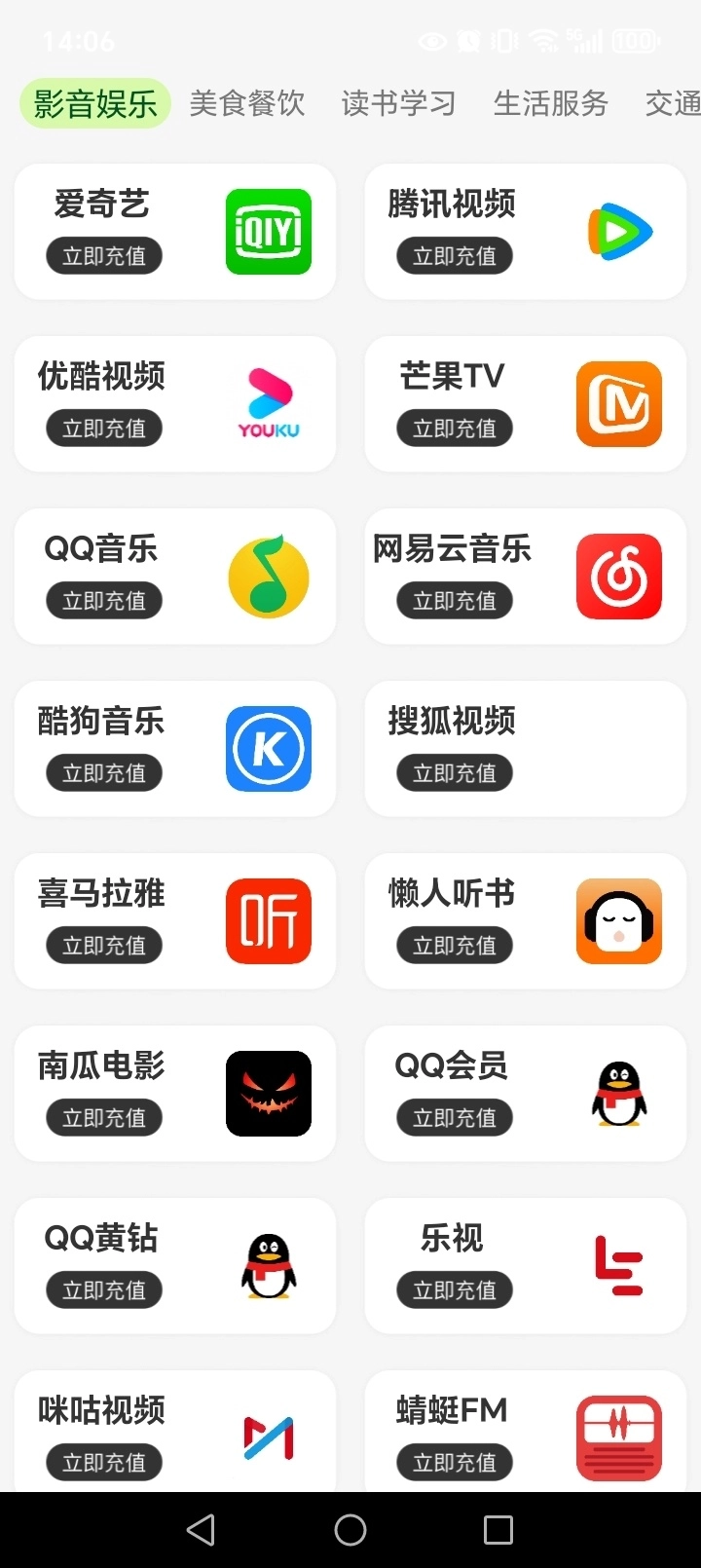701x1568 pixels.
Task: Select the QQ Music icon
Action: pyautogui.click(x=268, y=576)
